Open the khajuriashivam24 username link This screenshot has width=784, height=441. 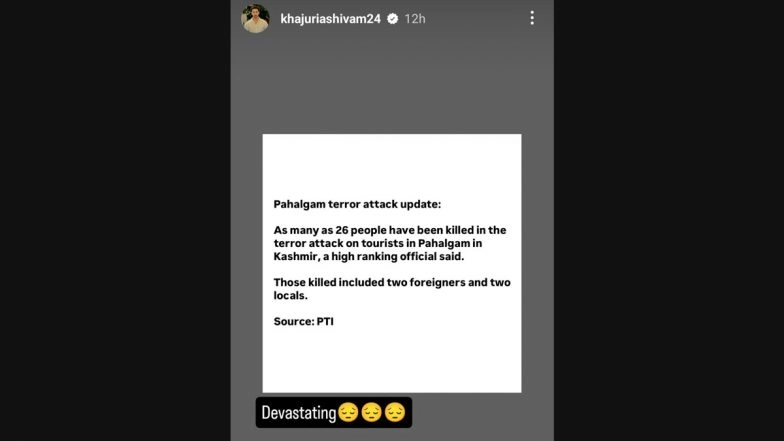tap(328, 18)
